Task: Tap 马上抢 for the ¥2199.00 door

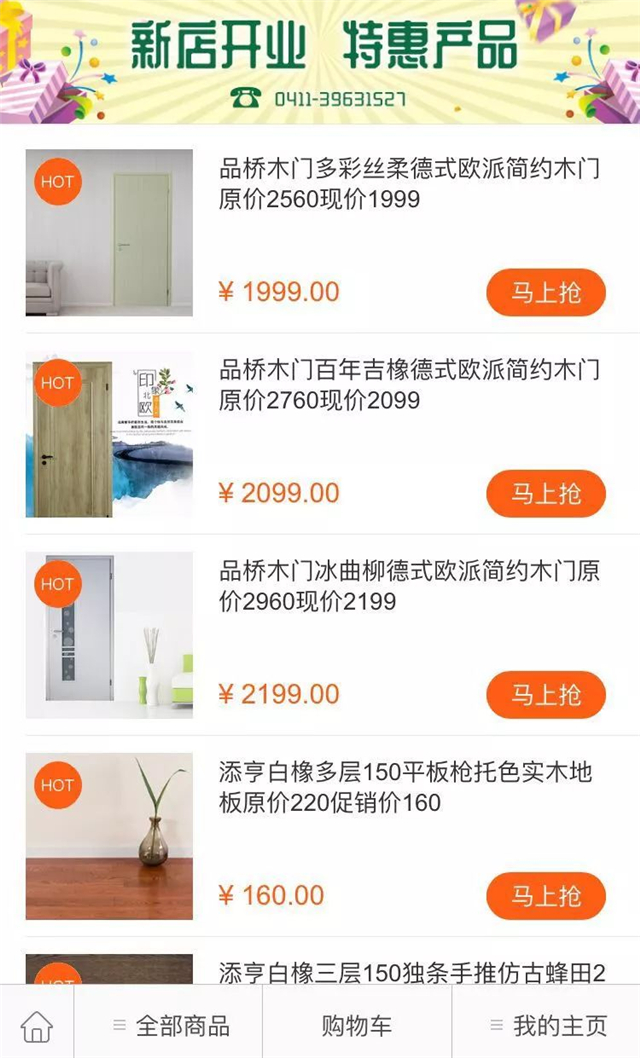Action: pyautogui.click(x=546, y=694)
